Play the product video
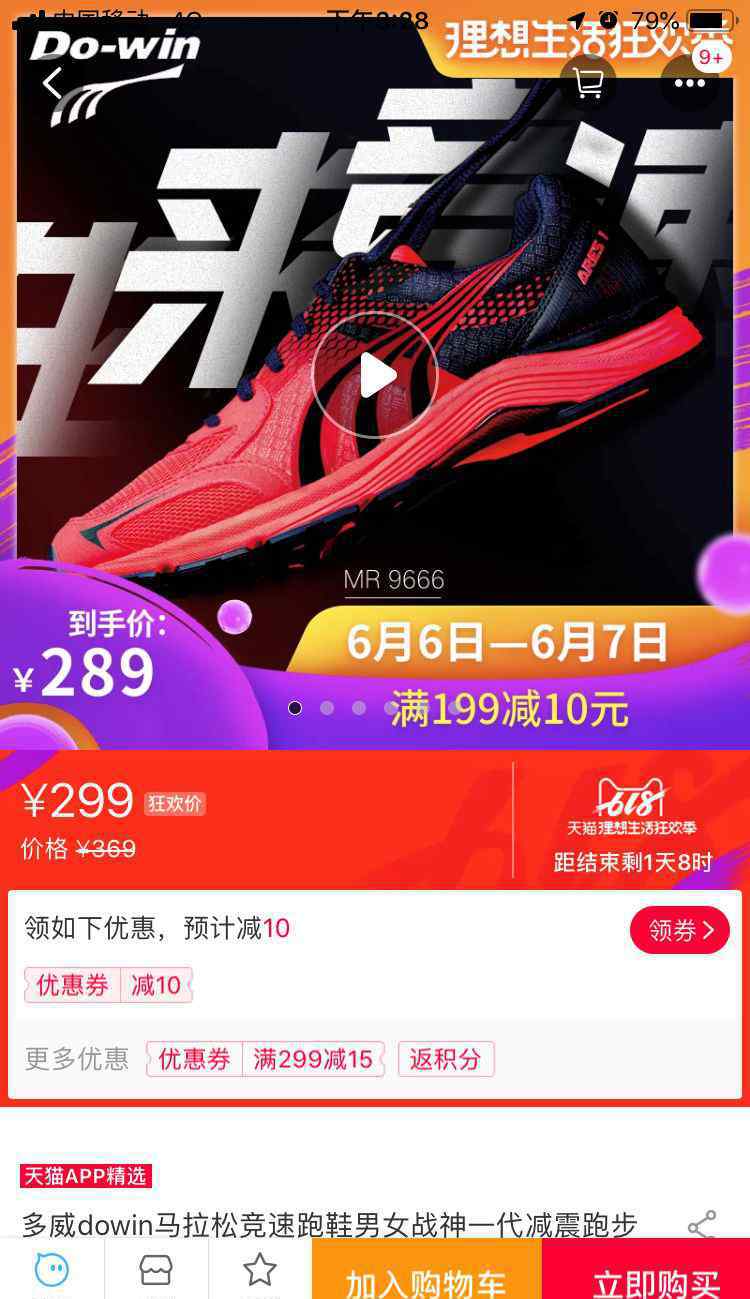The width and height of the screenshot is (750, 1299). point(375,375)
